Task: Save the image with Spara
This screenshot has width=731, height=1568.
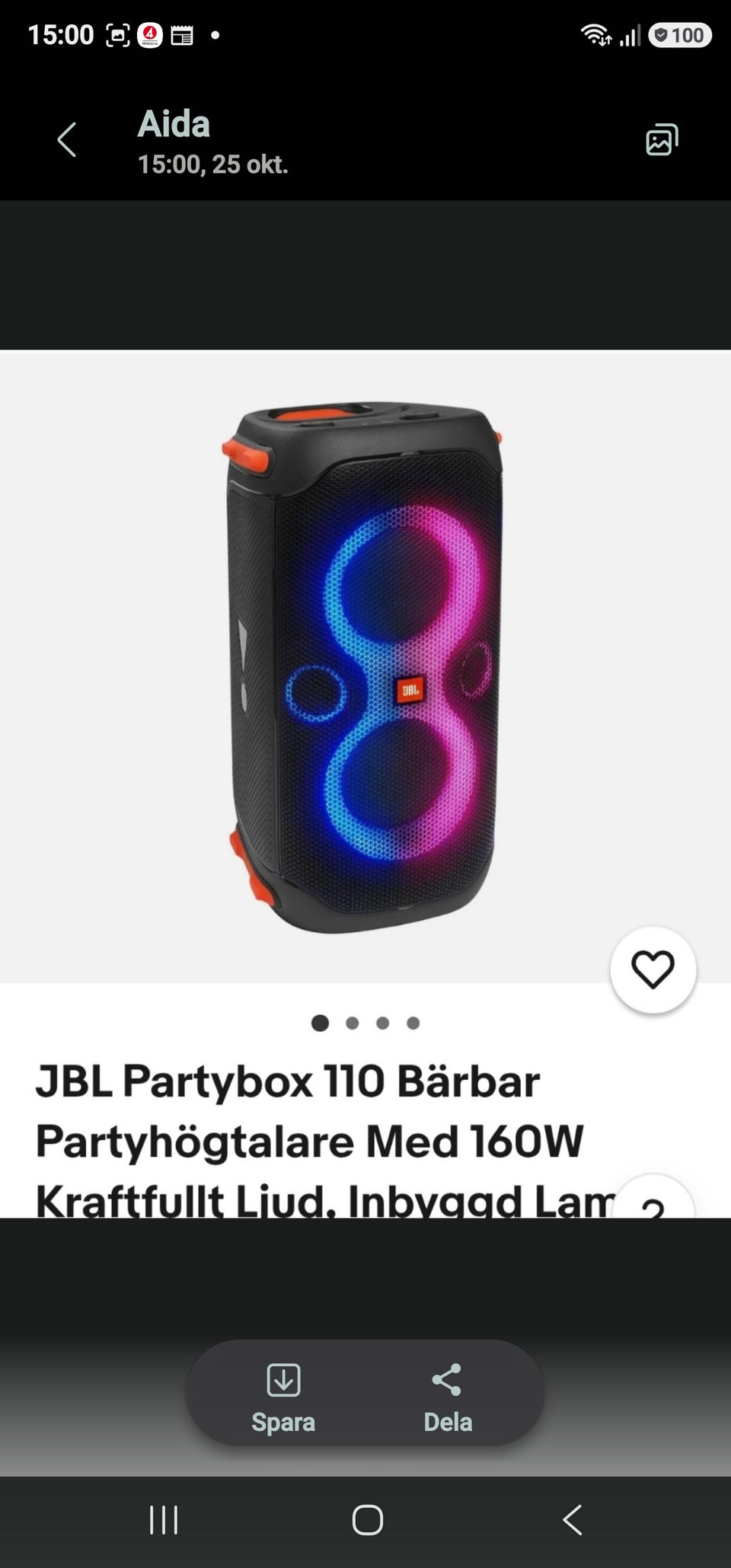Action: point(283,1398)
